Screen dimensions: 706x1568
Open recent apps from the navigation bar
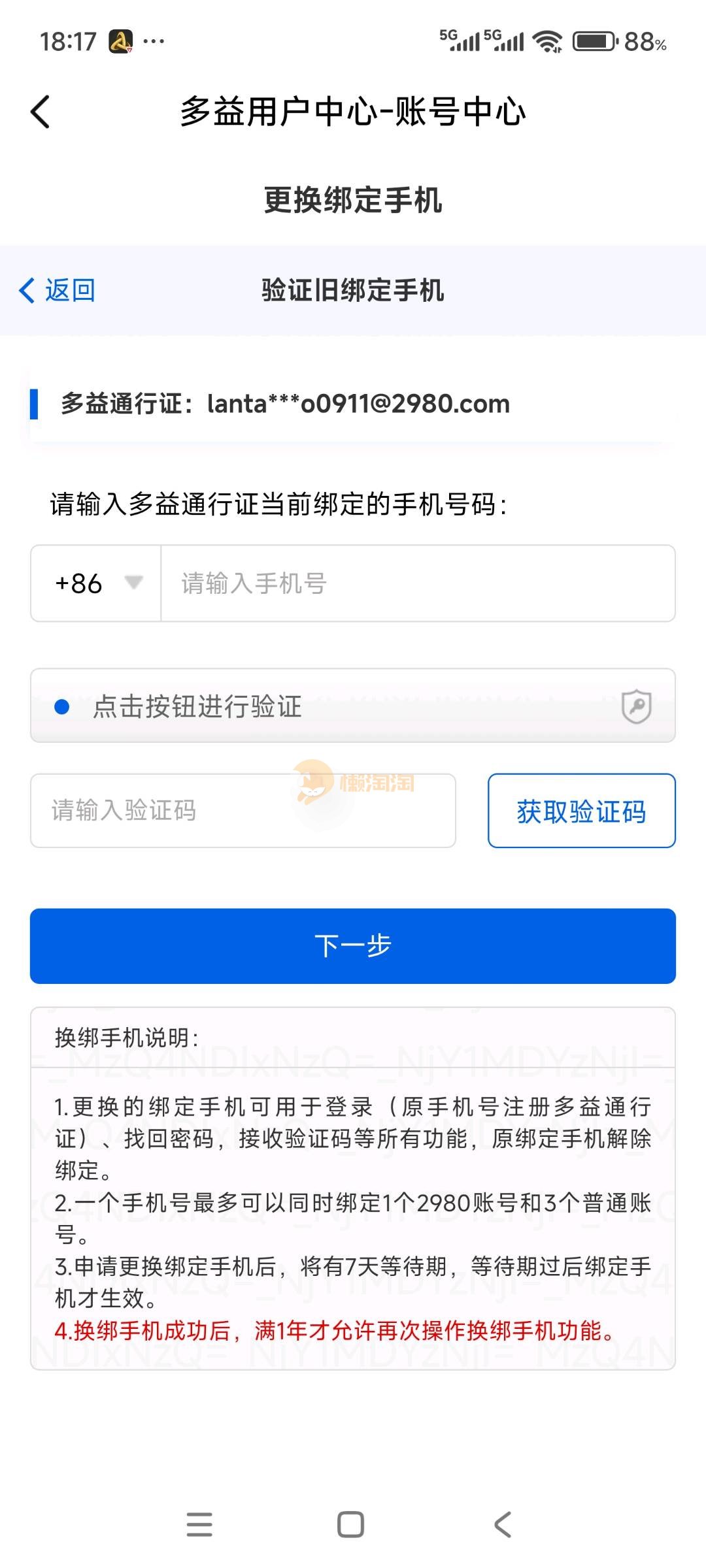pyautogui.click(x=199, y=1524)
